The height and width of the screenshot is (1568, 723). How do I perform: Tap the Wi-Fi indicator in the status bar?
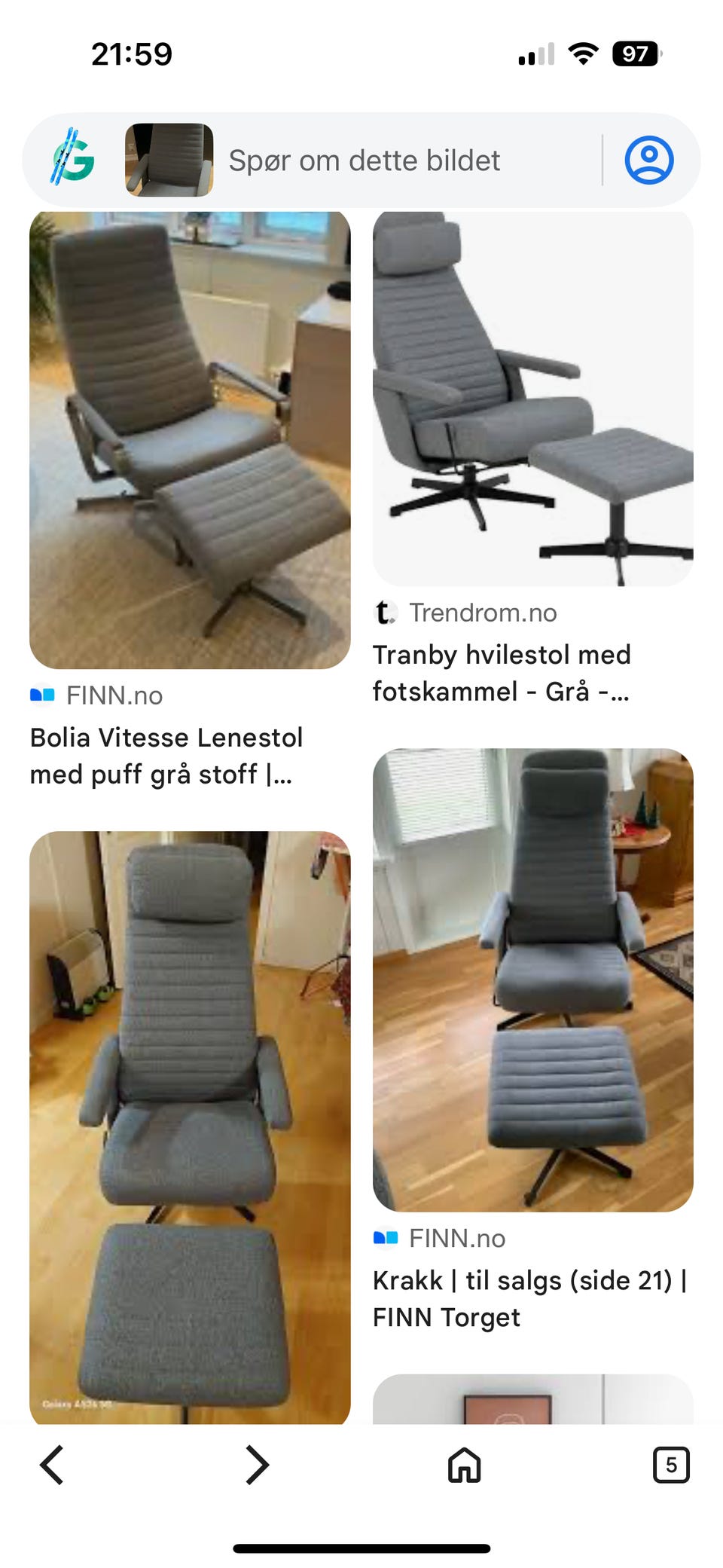[x=584, y=53]
